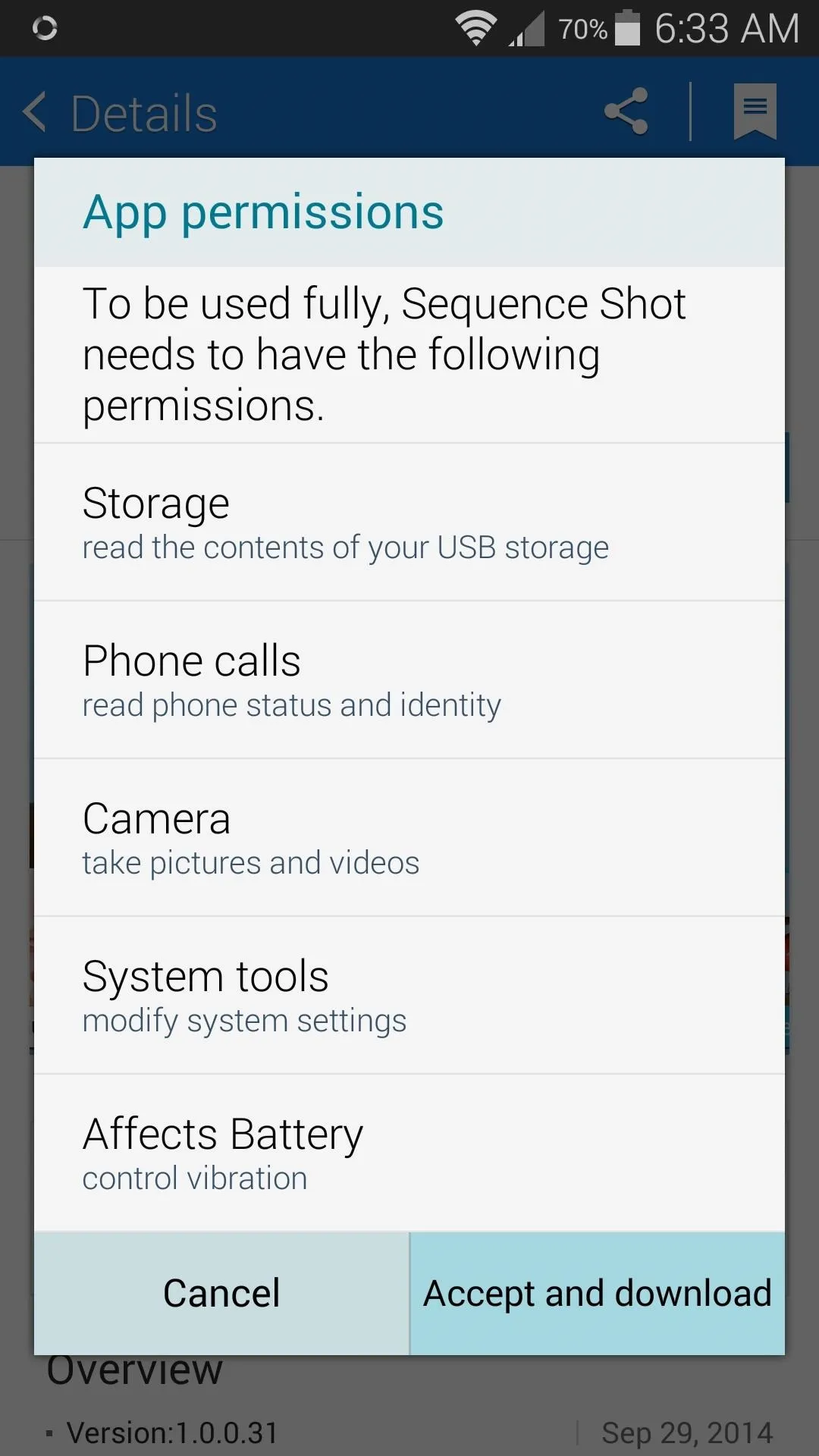Image resolution: width=819 pixels, height=1456 pixels.
Task: Open the Storage permission details
Action: coord(409,522)
